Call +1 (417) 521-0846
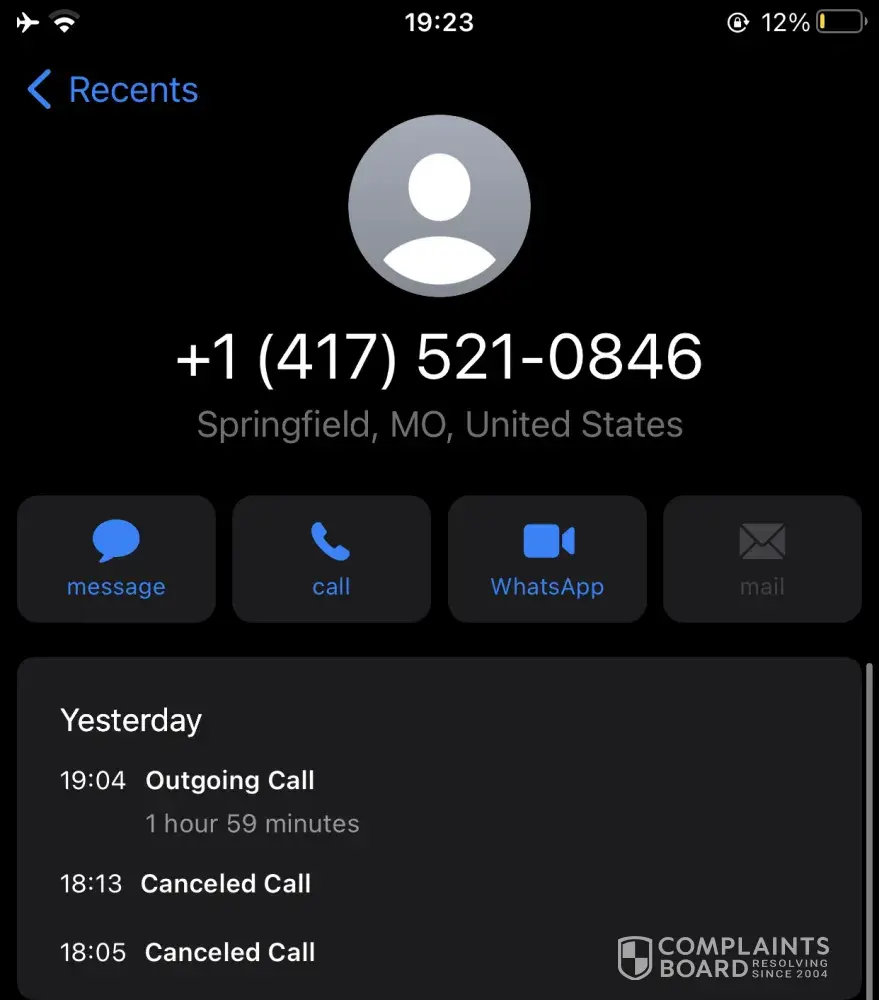Viewport: 879px width, 1000px height. [x=331, y=559]
